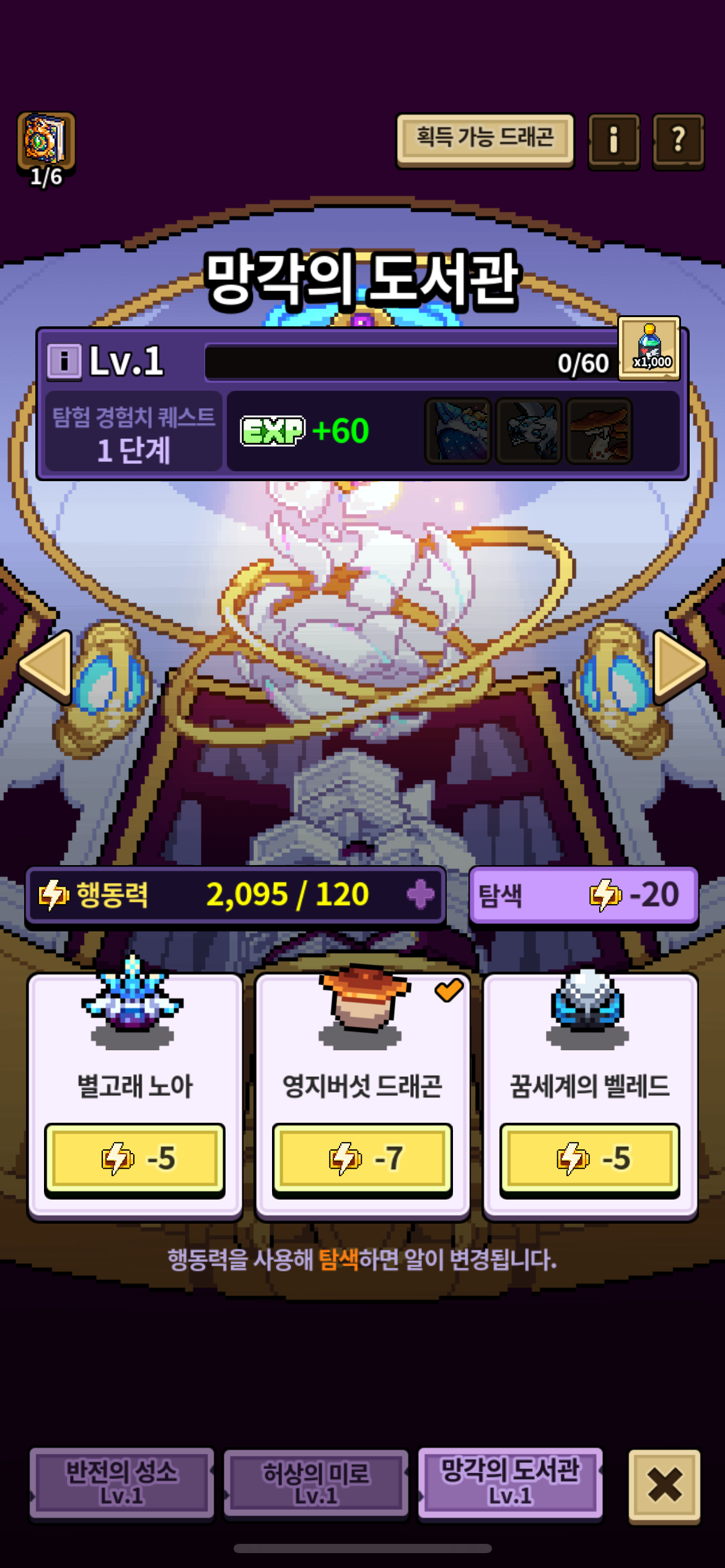Open the question mark help button

point(679,141)
